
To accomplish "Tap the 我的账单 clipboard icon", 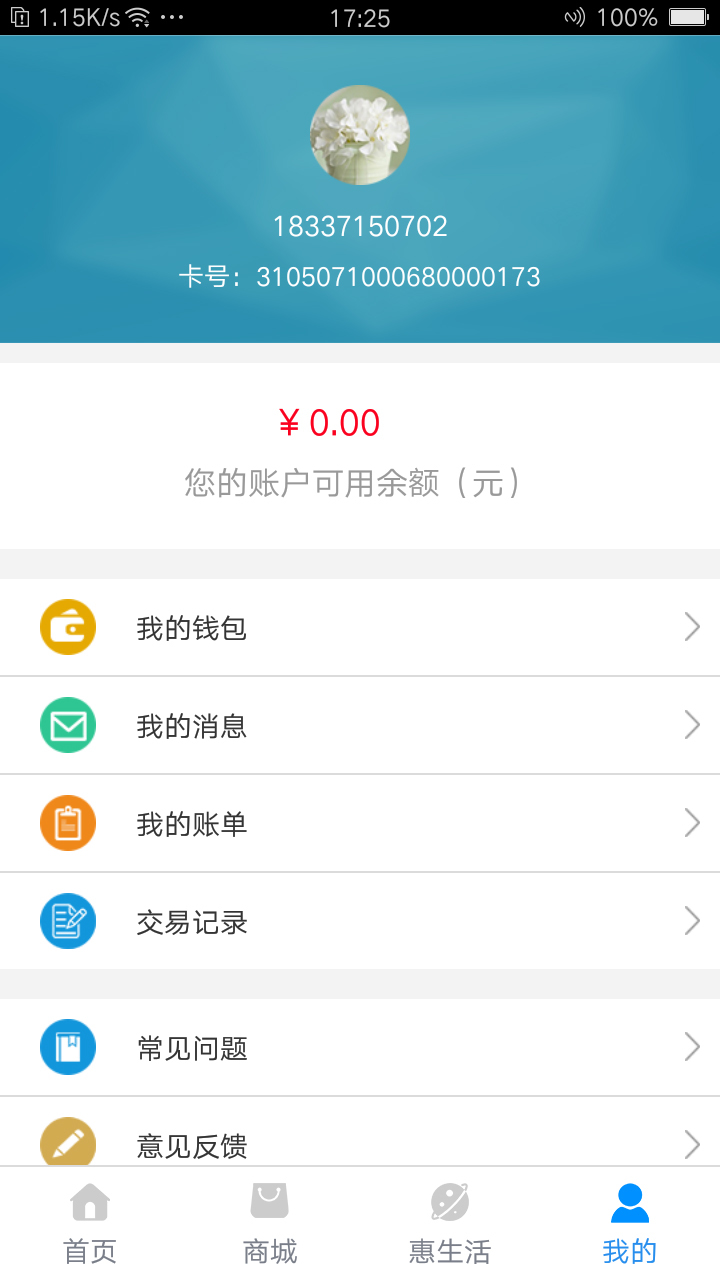I will click(67, 823).
